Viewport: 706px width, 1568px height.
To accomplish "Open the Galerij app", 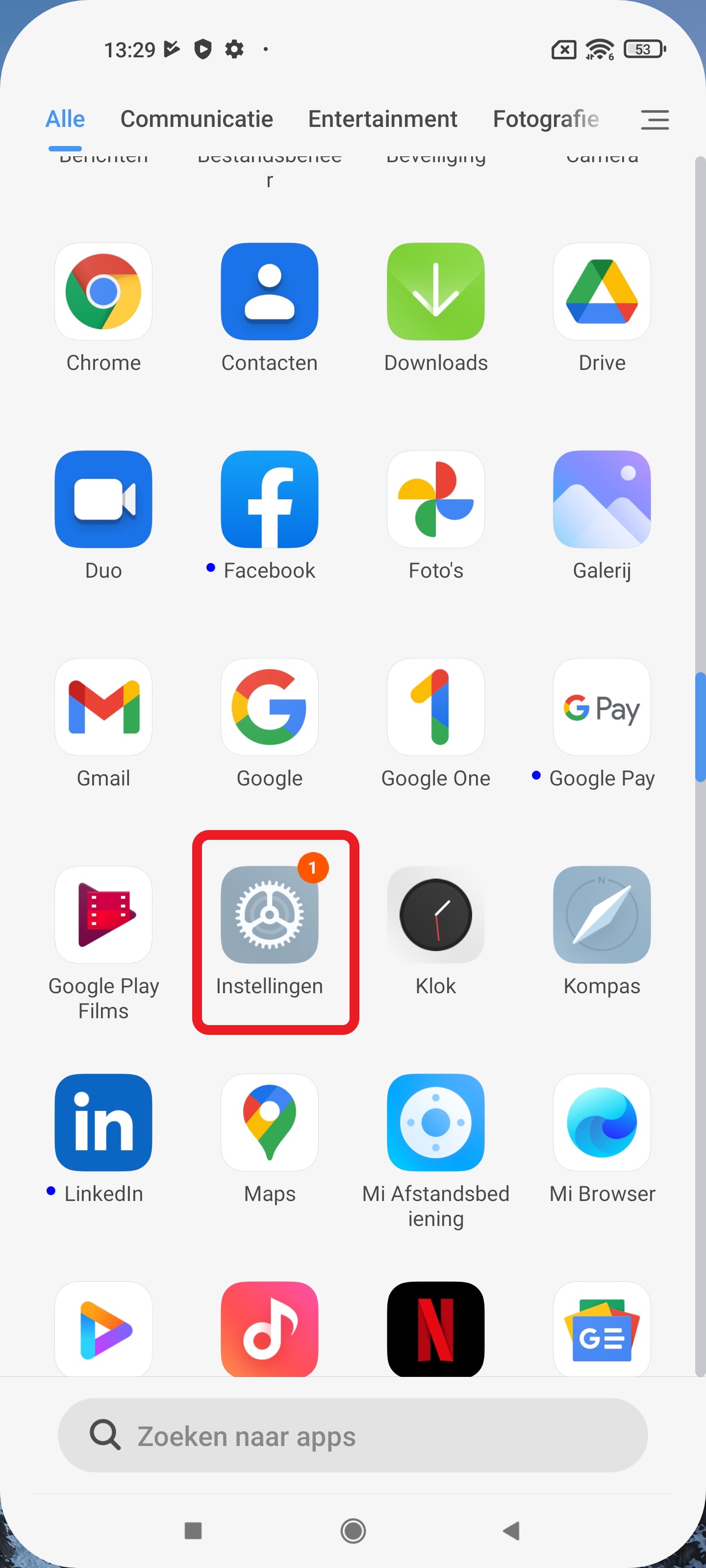I will coord(602,500).
